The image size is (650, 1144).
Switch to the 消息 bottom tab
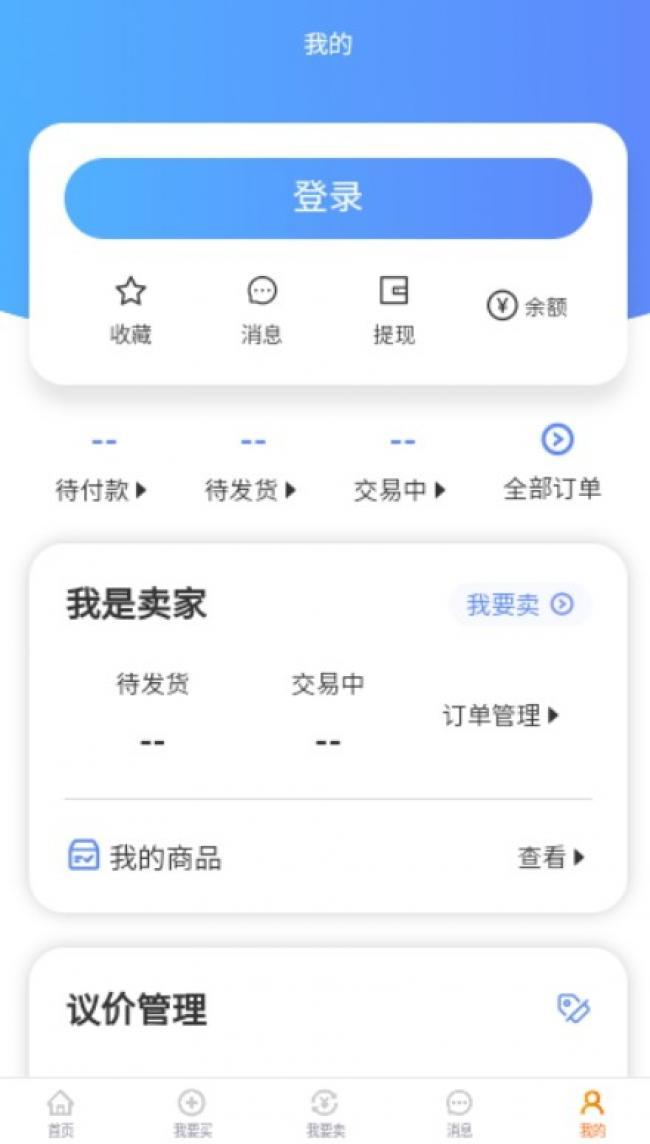pos(459,1112)
